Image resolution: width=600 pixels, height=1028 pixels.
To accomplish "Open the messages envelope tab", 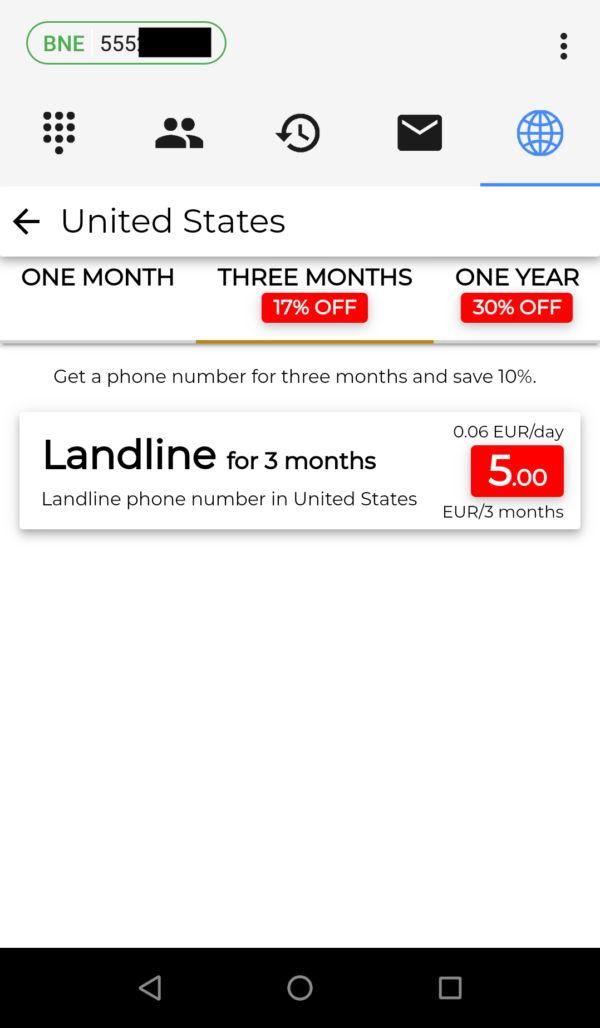I will coord(420,132).
